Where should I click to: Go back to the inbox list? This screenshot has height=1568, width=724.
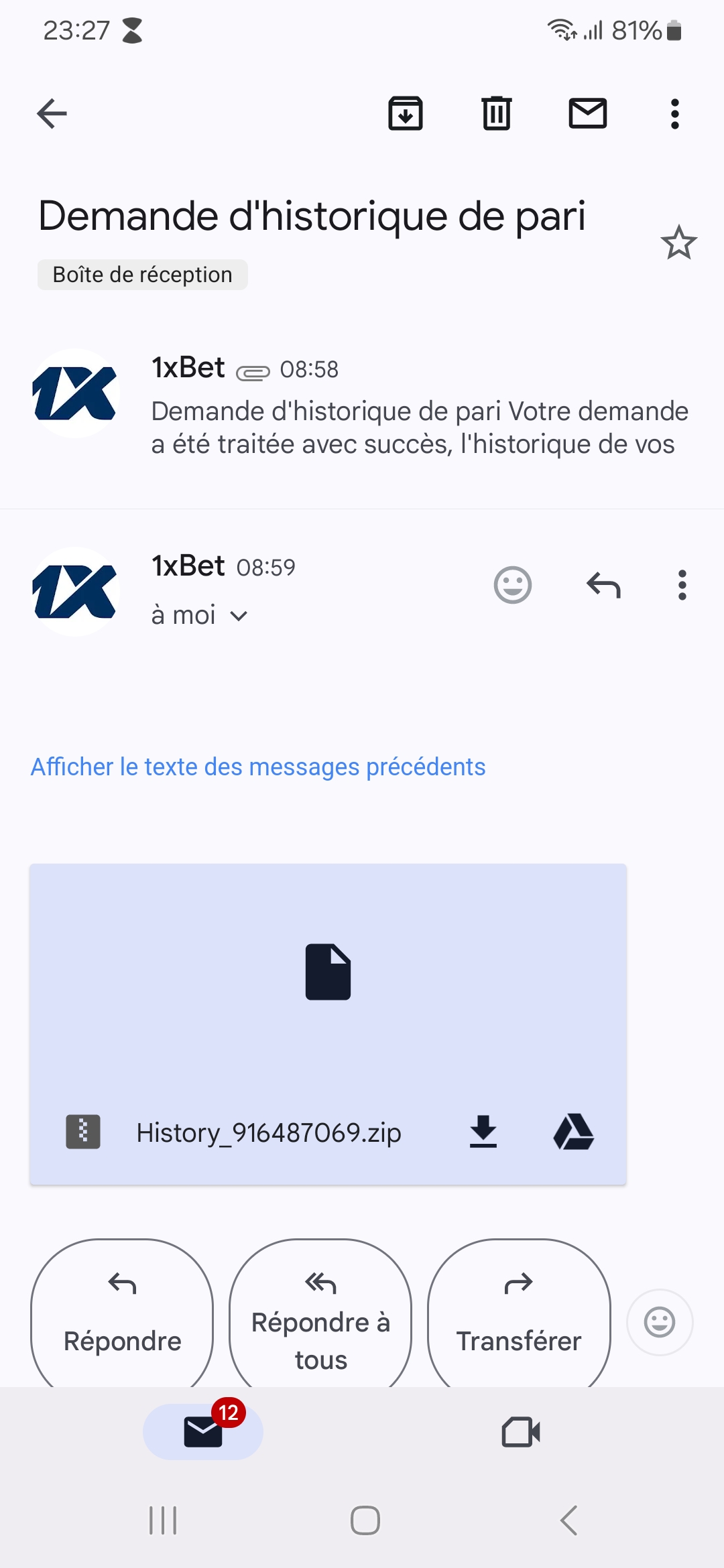[x=52, y=113]
